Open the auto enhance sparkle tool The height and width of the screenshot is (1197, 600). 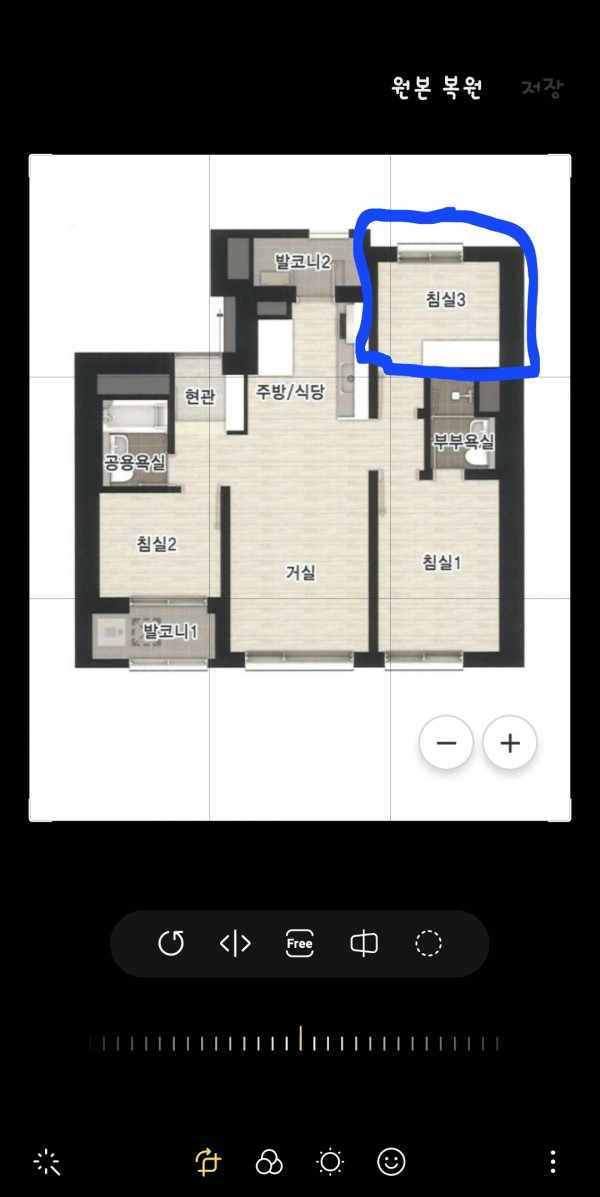[x=47, y=1161]
